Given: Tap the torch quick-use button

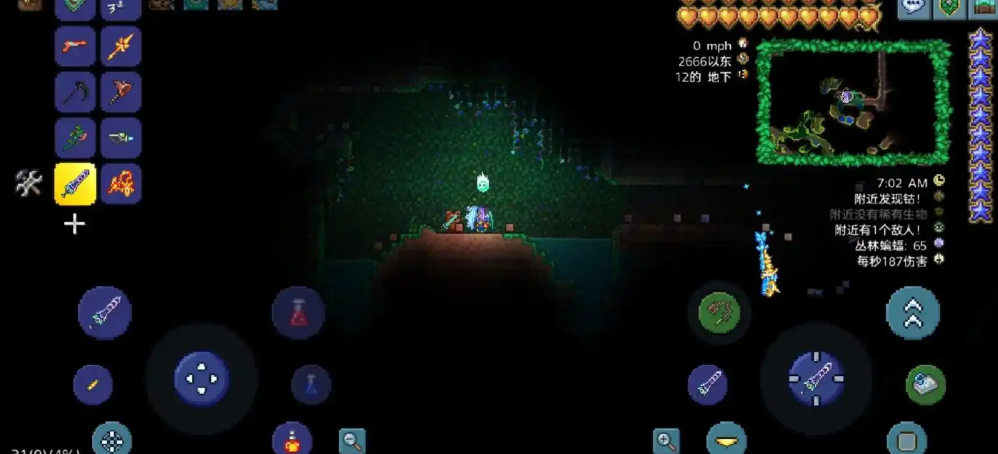Looking at the screenshot, I should pyautogui.click(x=93, y=384).
